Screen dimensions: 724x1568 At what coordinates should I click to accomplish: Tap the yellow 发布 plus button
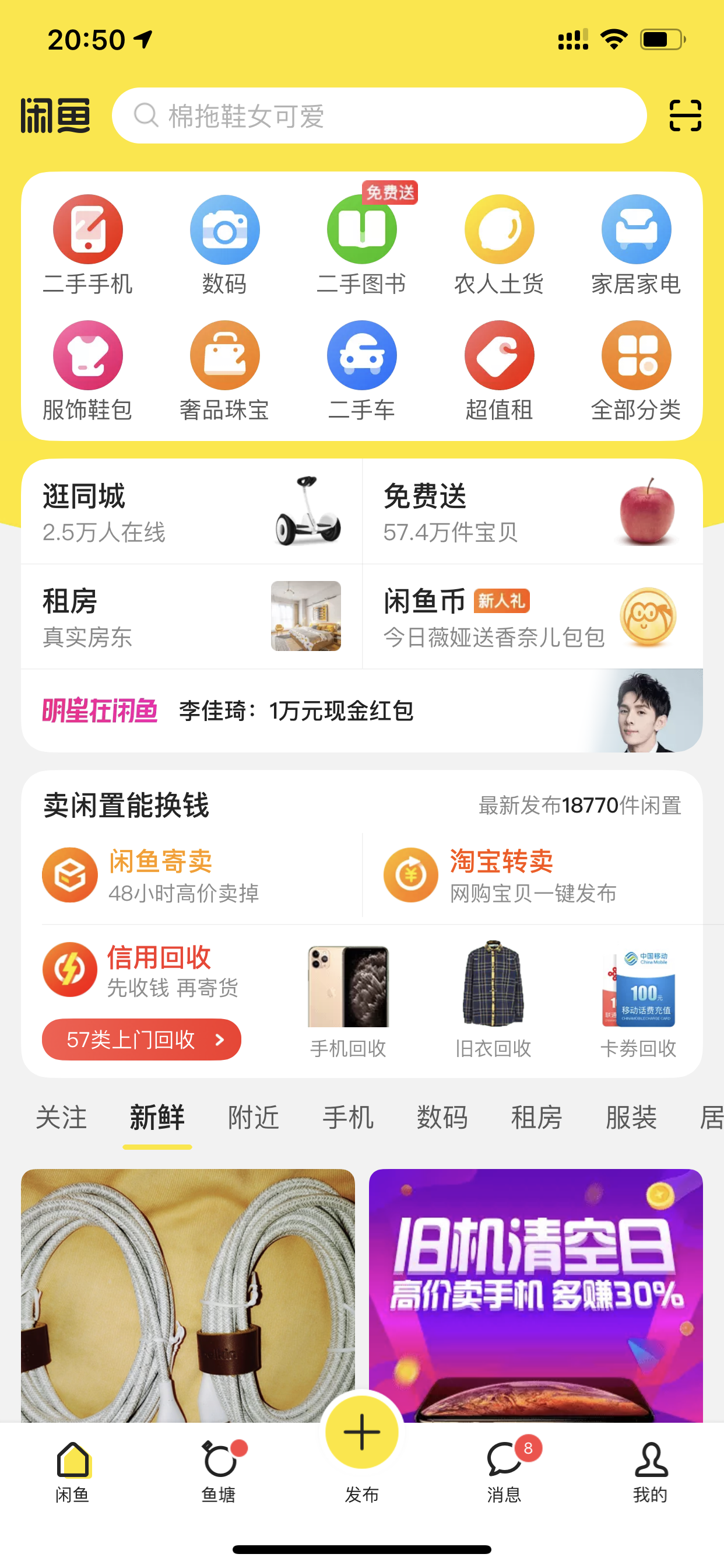click(361, 1431)
